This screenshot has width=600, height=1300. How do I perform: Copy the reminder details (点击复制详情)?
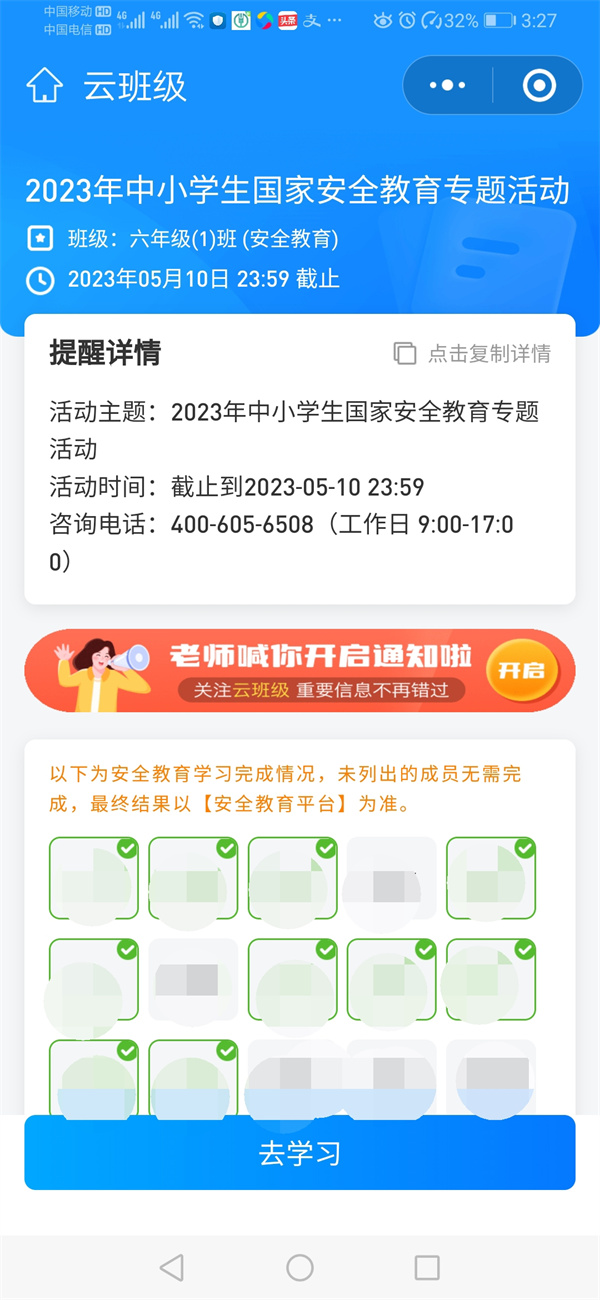pos(472,353)
